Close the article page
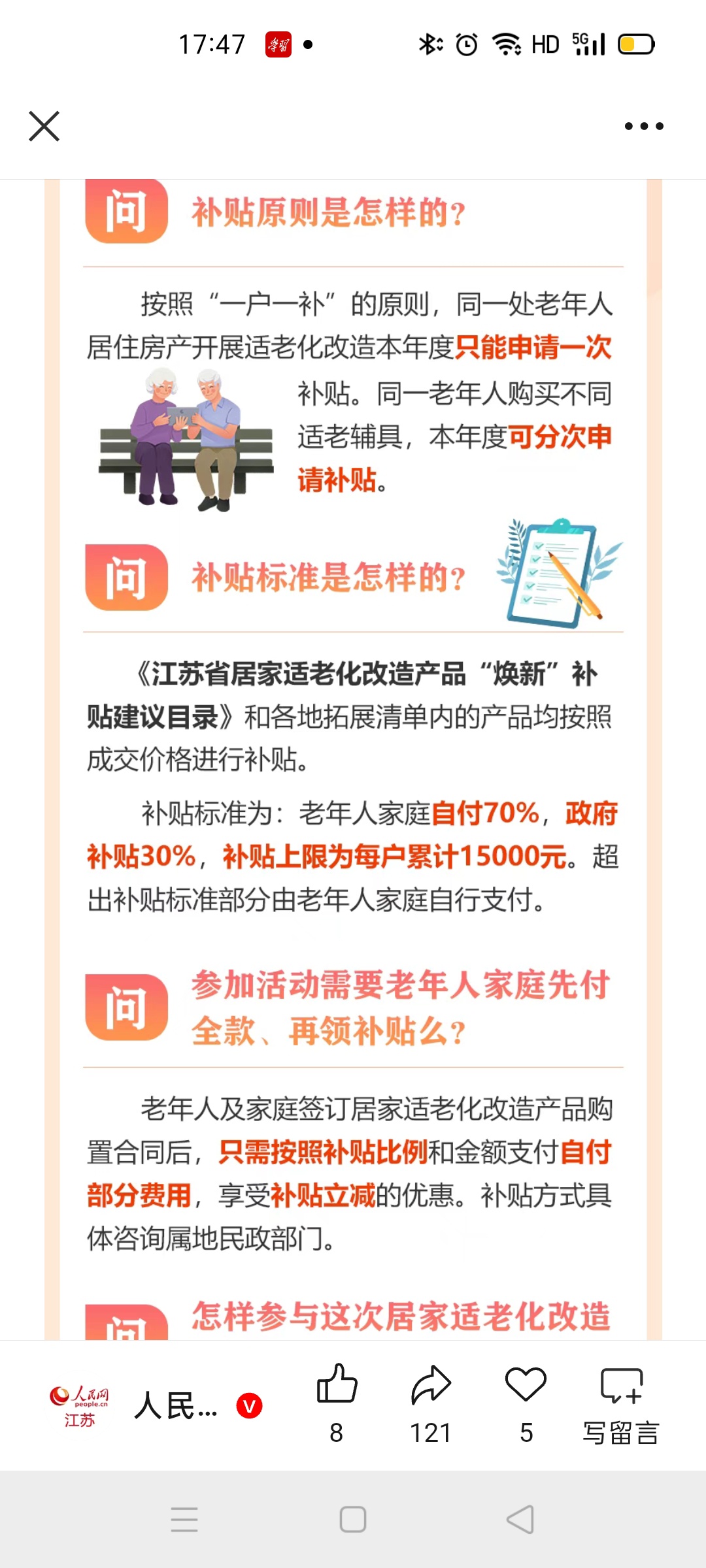706x1568 pixels. tap(44, 126)
